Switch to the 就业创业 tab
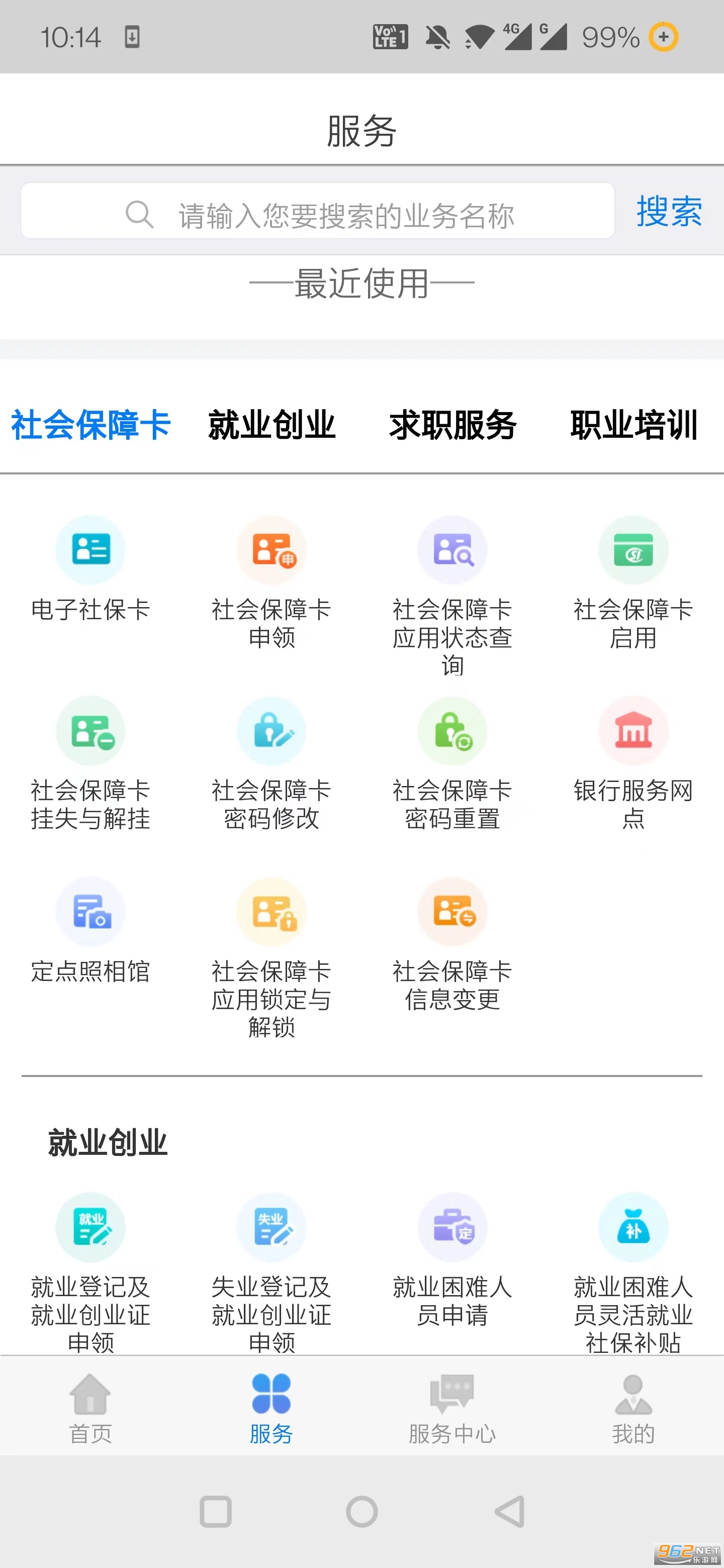724x1568 pixels. 271,425
